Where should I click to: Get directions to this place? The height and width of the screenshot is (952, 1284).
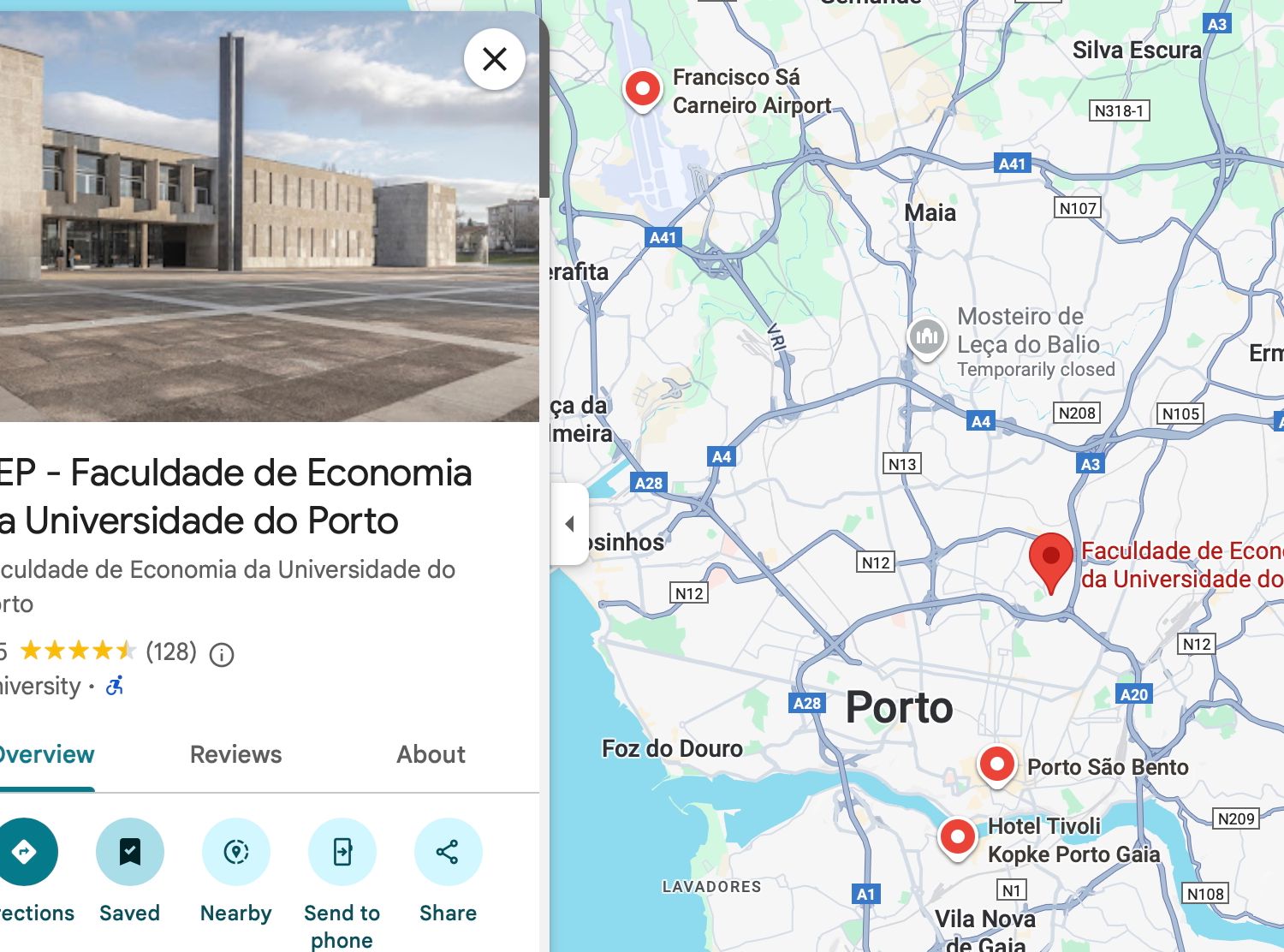pyautogui.click(x=25, y=852)
